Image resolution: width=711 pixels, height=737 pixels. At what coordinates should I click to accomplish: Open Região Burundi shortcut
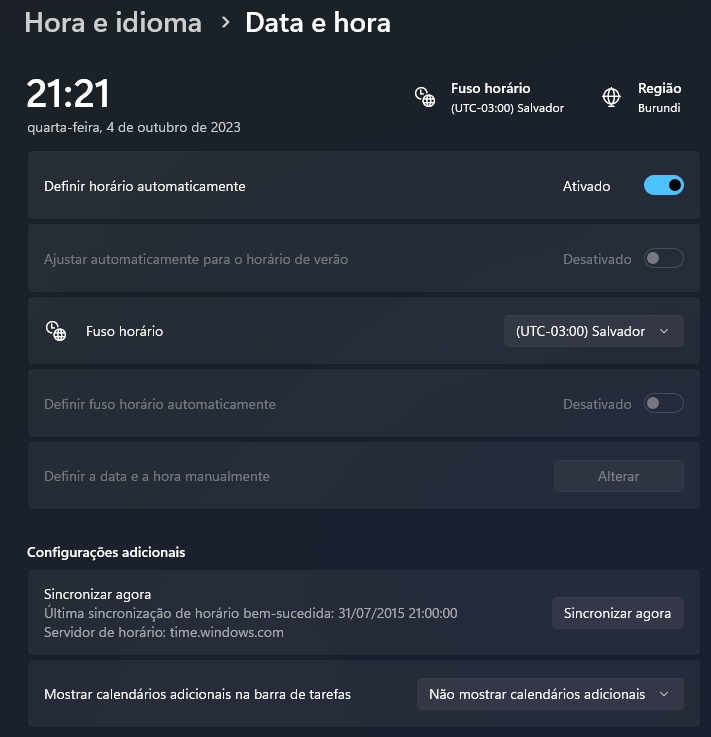642,98
